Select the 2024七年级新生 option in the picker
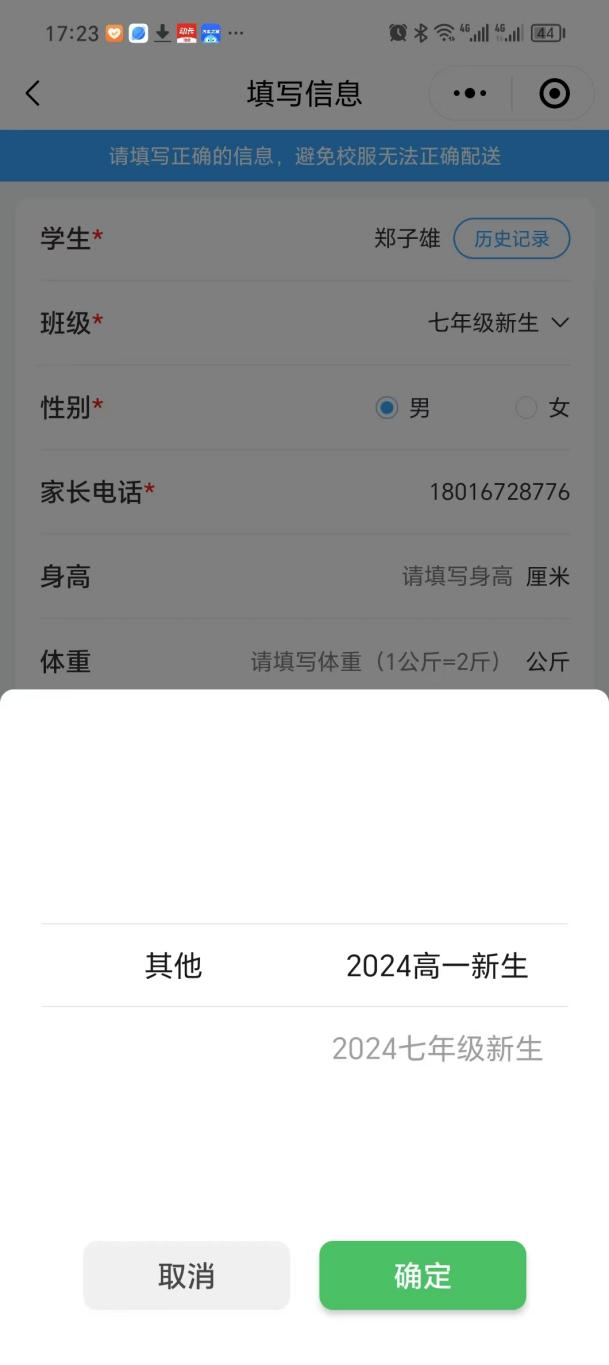The image size is (609, 1365). (x=437, y=1049)
